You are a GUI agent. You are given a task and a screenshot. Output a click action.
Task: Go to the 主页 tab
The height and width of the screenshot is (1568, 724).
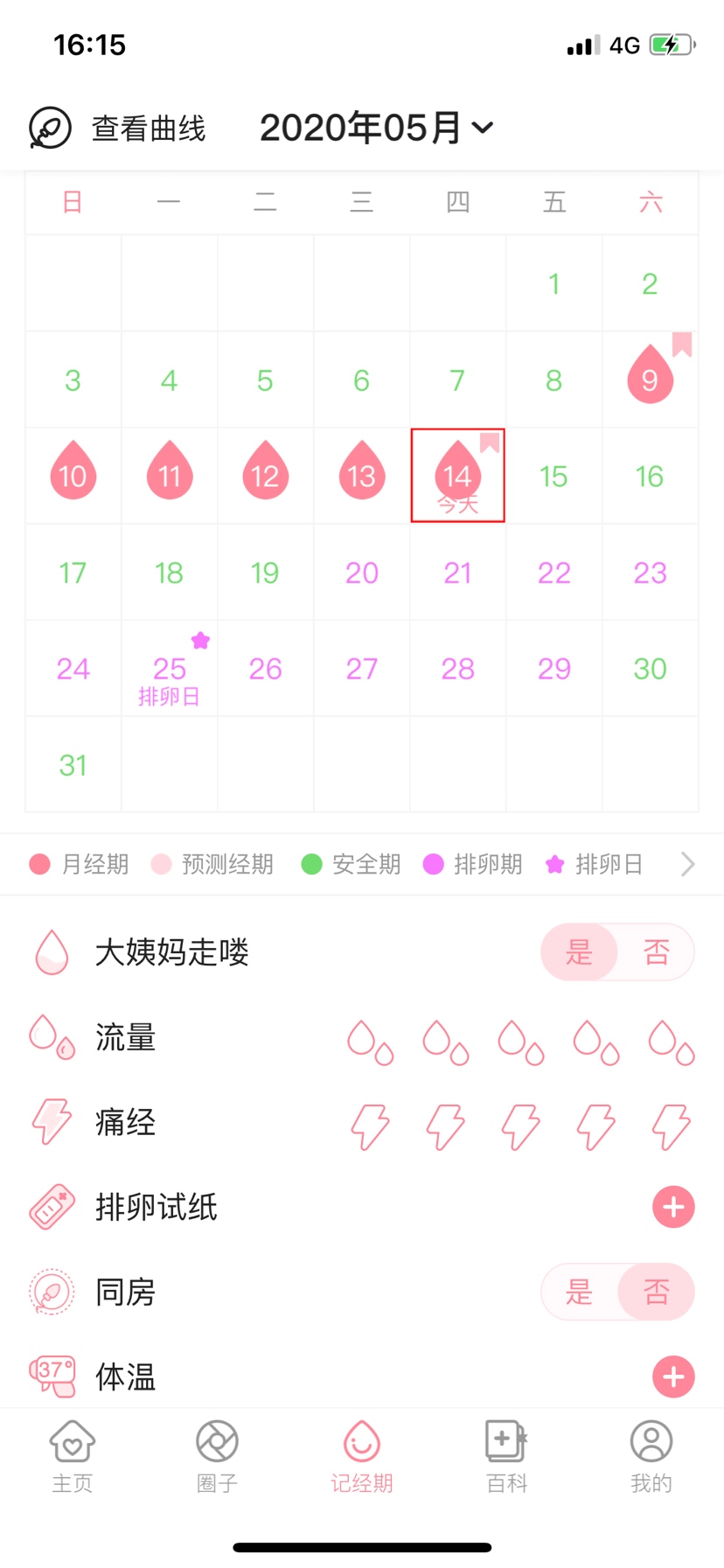pos(73,1456)
